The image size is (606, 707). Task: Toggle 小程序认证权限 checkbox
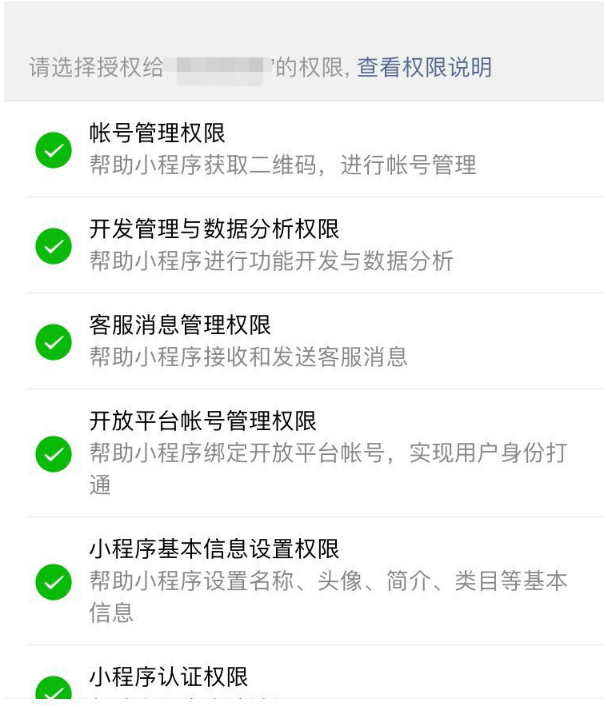click(53, 688)
